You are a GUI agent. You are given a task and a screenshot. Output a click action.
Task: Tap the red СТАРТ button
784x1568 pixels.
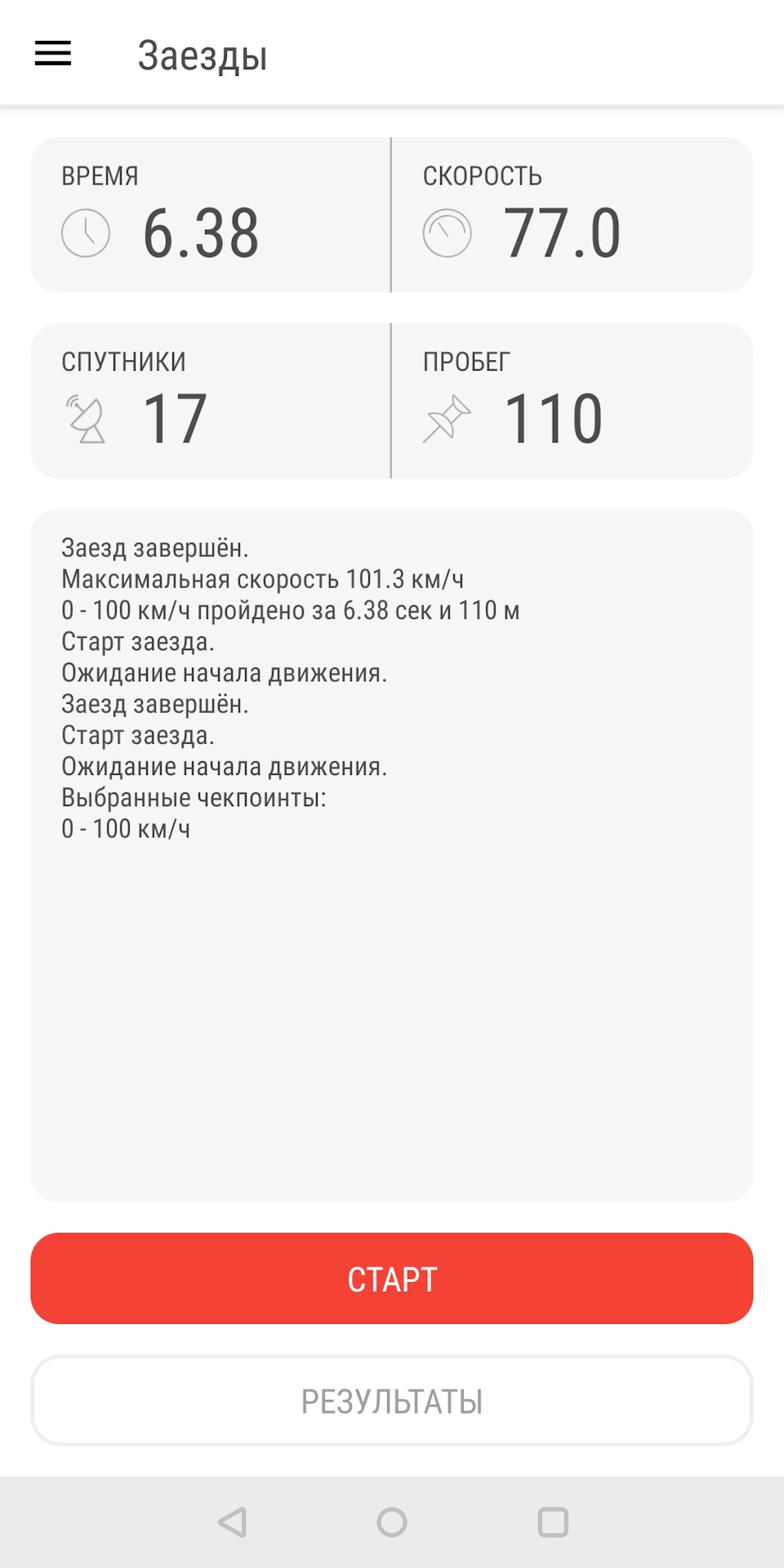392,1278
